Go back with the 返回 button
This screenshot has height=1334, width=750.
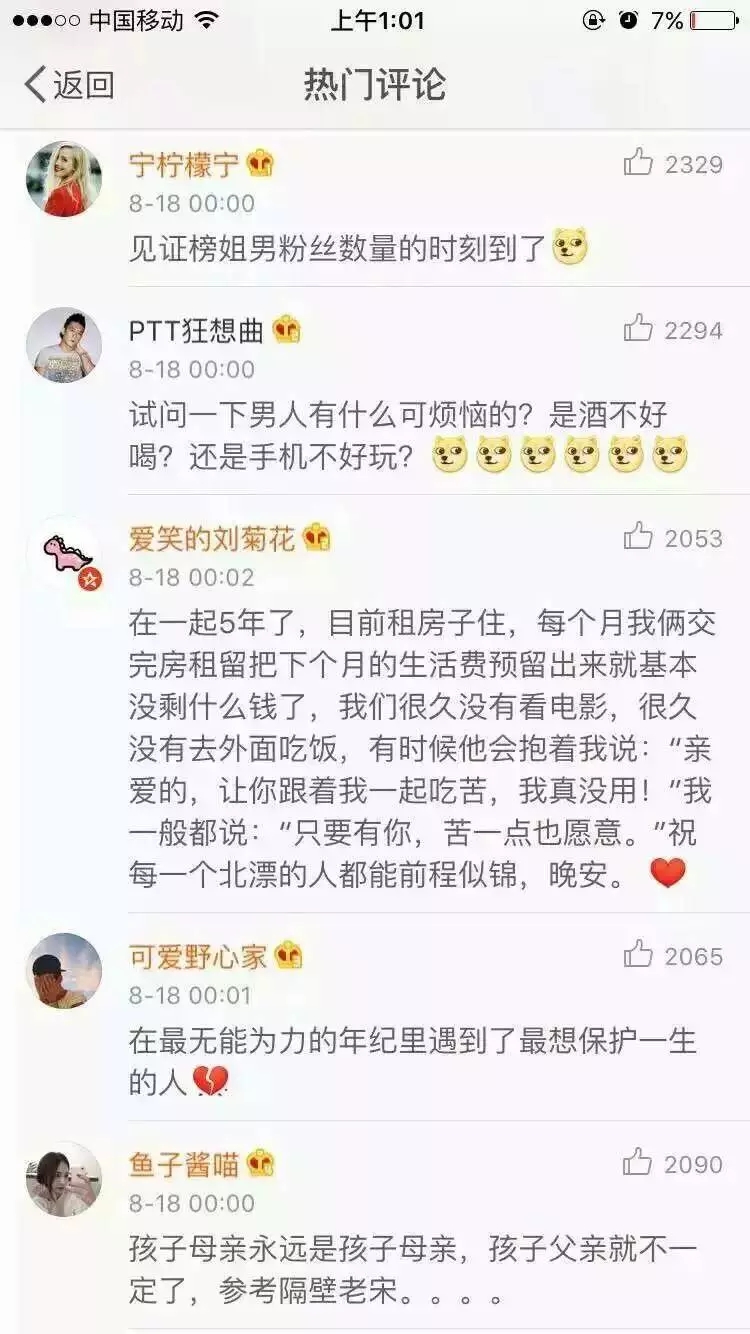point(68,85)
